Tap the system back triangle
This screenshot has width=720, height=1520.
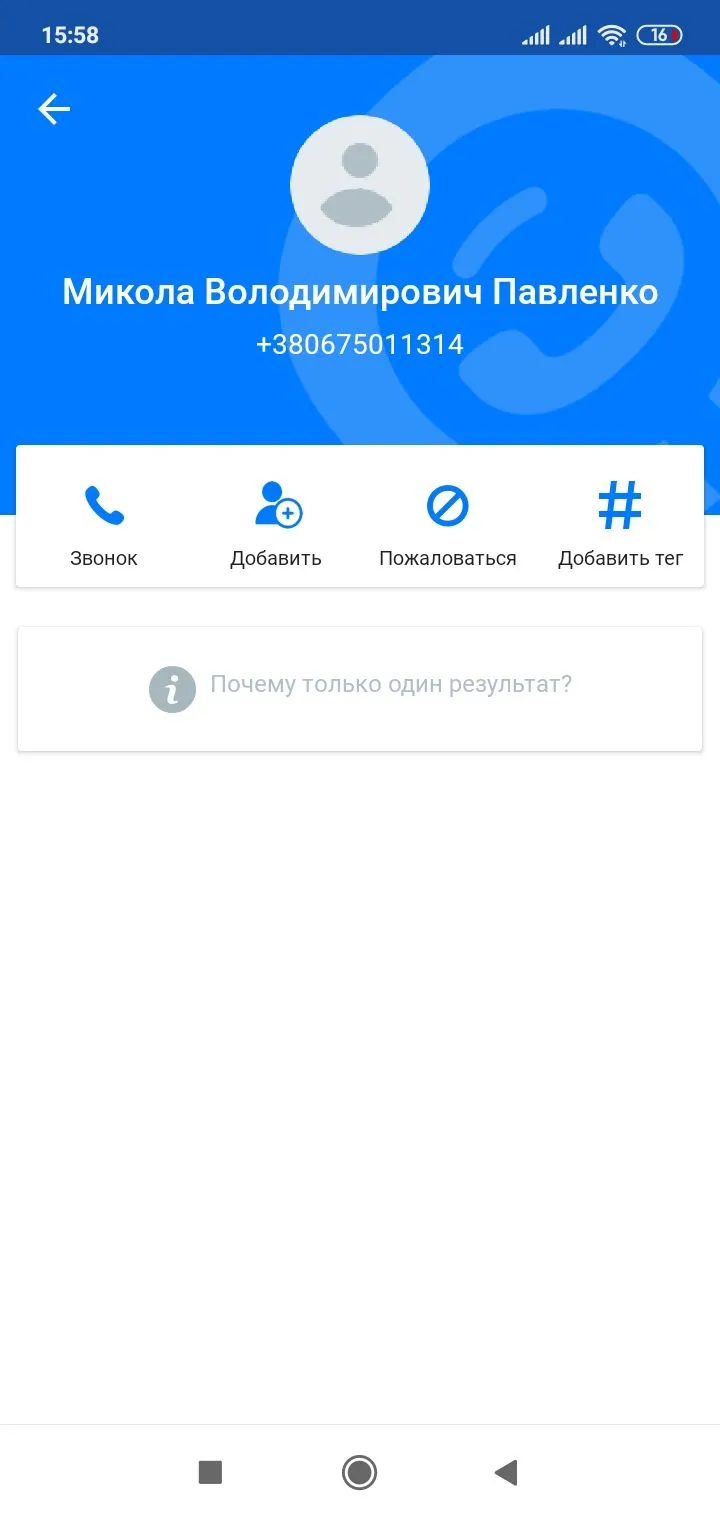[506, 1472]
